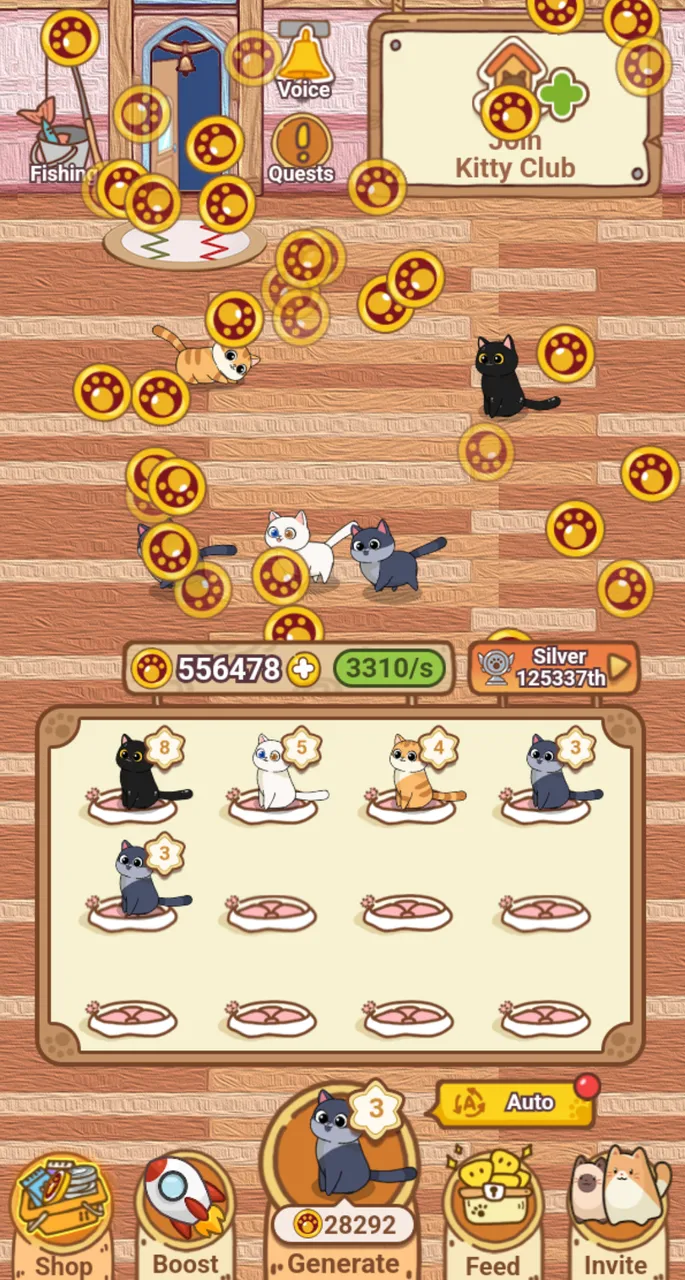
Task: Enable the Auto merge button
Action: pyautogui.click(x=516, y=1103)
